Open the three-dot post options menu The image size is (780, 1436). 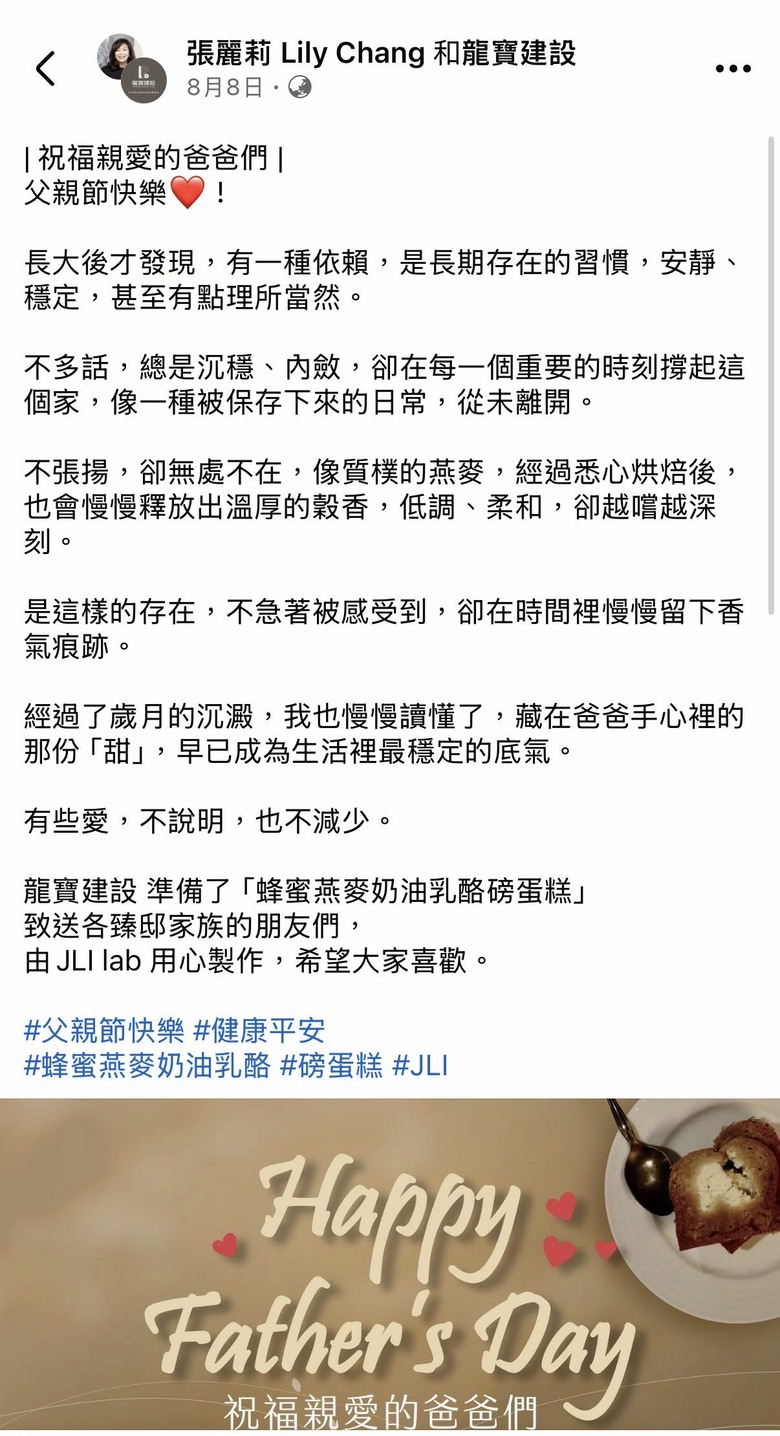click(732, 69)
